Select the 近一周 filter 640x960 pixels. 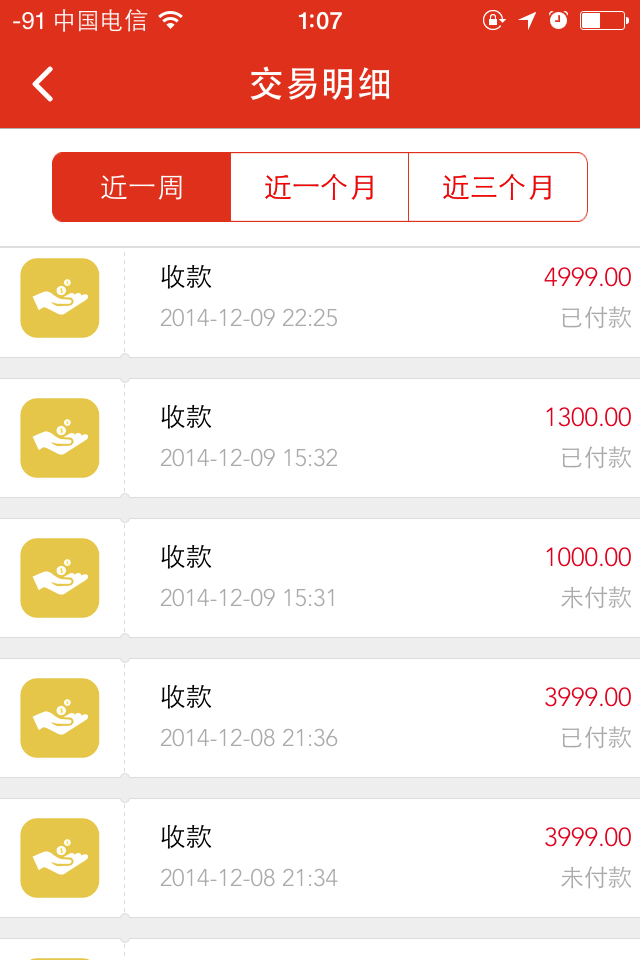click(x=142, y=187)
